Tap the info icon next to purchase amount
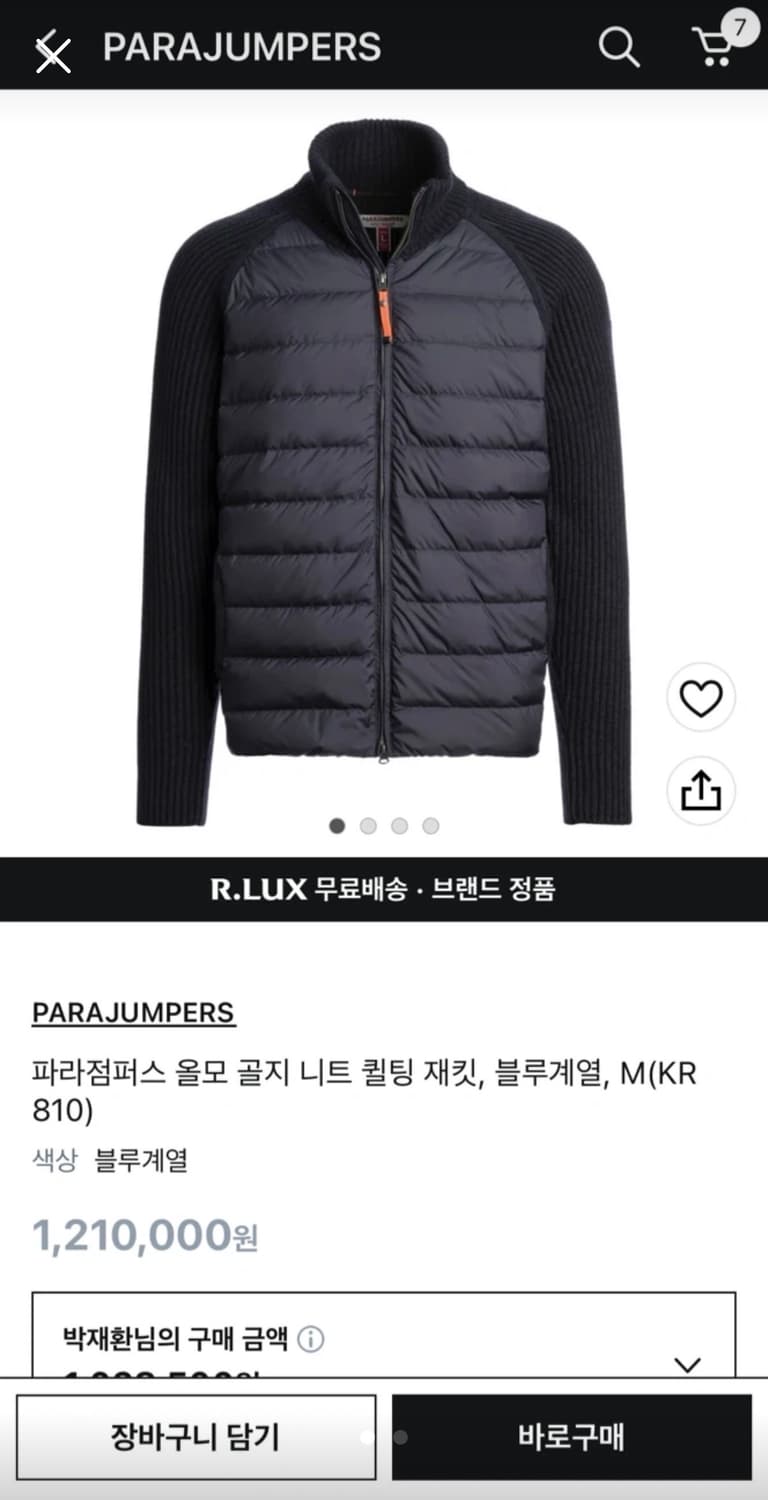Viewport: 768px width, 1500px height. (x=310, y=1340)
